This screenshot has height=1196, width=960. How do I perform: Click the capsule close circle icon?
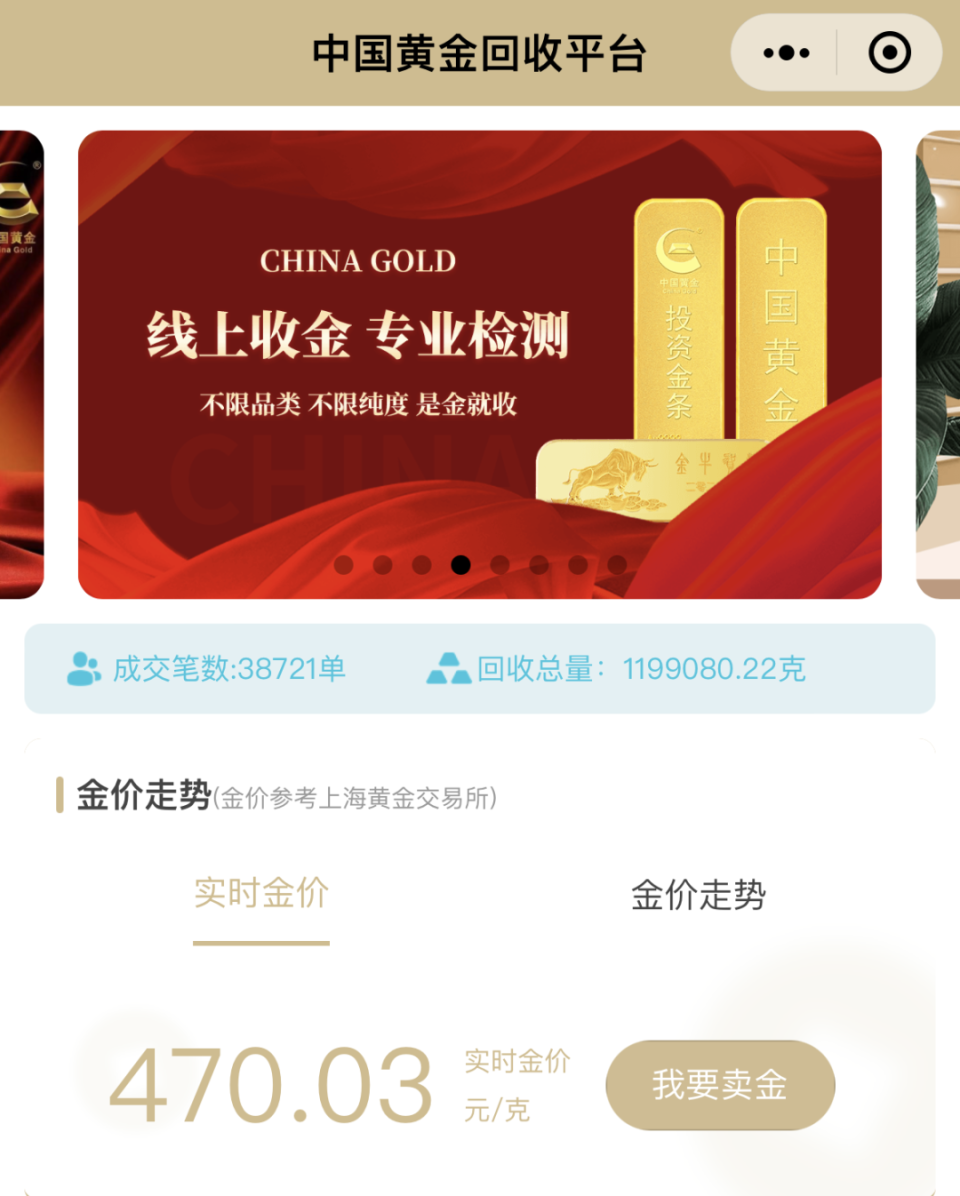pyautogui.click(x=888, y=52)
